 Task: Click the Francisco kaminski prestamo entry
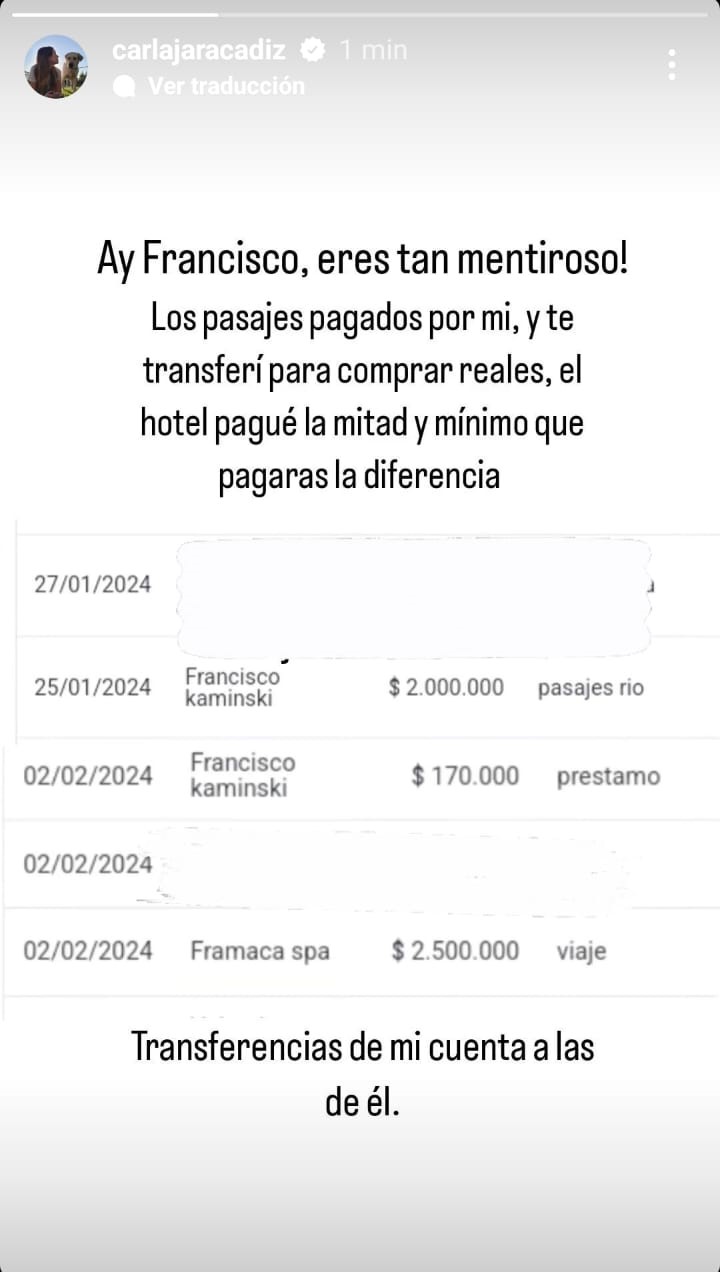[360, 775]
